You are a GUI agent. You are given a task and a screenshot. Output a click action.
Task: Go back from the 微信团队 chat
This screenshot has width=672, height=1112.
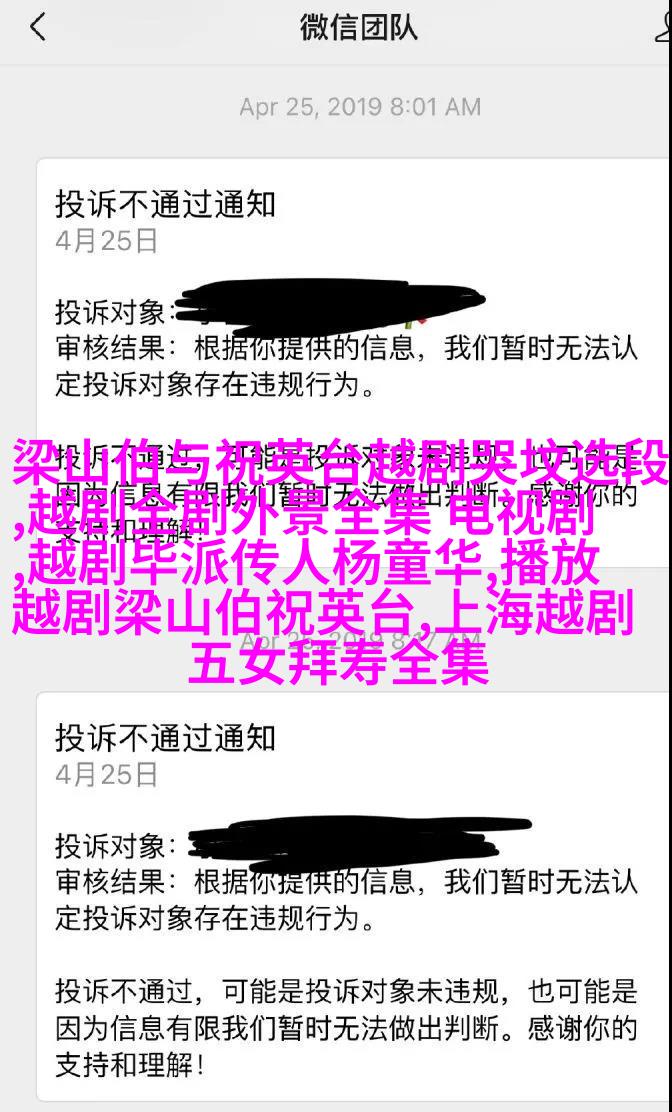[37, 27]
